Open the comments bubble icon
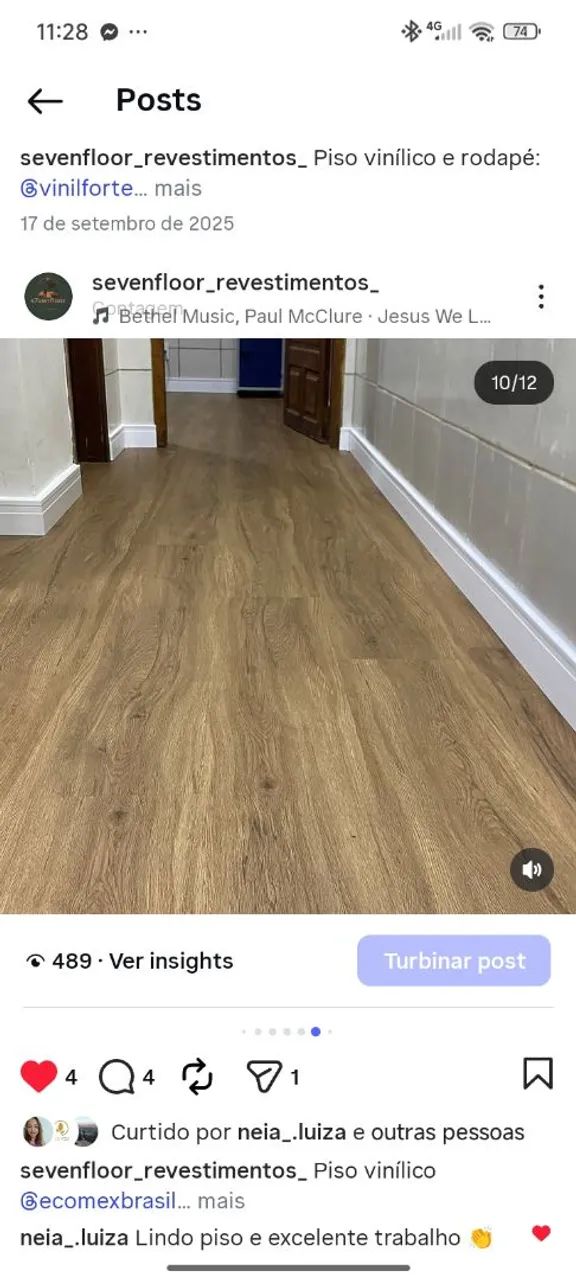This screenshot has width=576, height=1280. tap(118, 1076)
